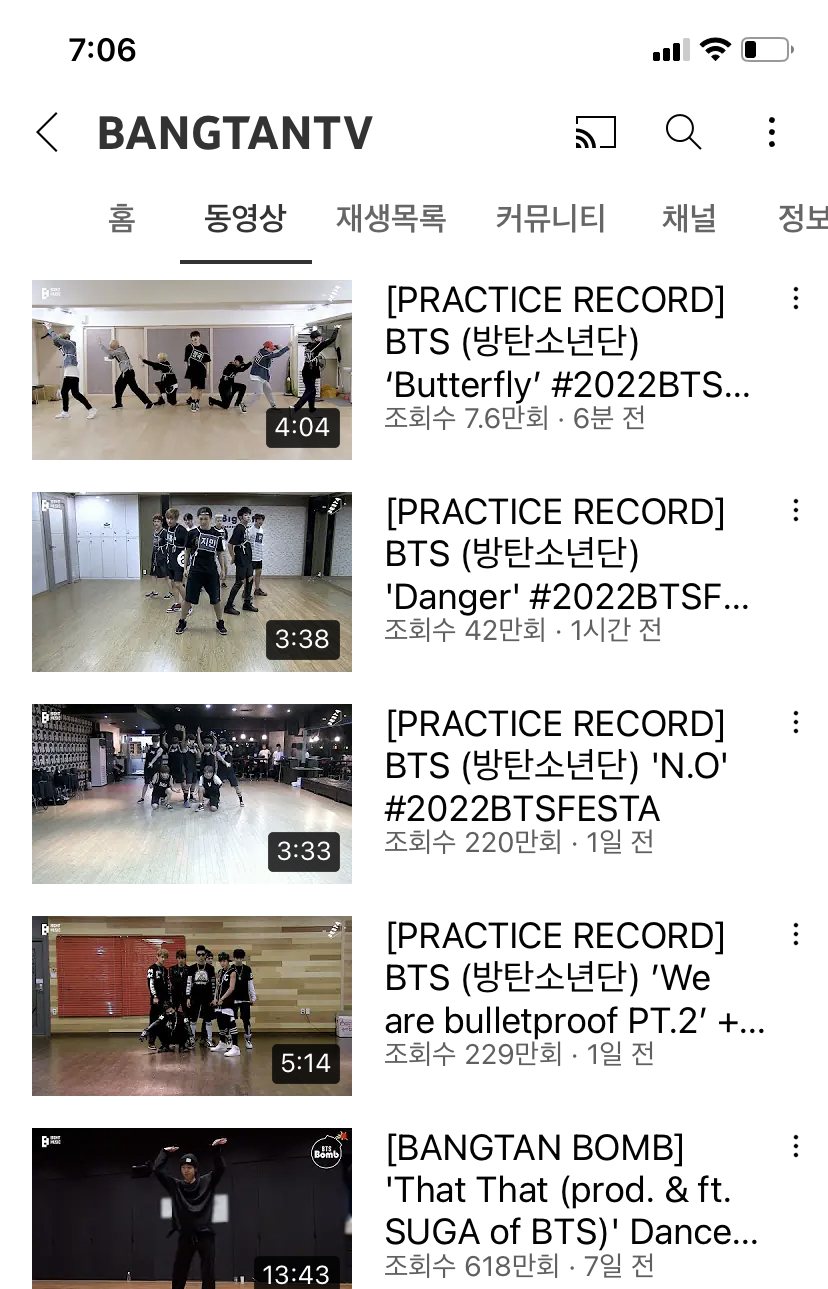828x1289 pixels.
Task: Open the channel options three-dot menu
Action: pyautogui.click(x=771, y=132)
